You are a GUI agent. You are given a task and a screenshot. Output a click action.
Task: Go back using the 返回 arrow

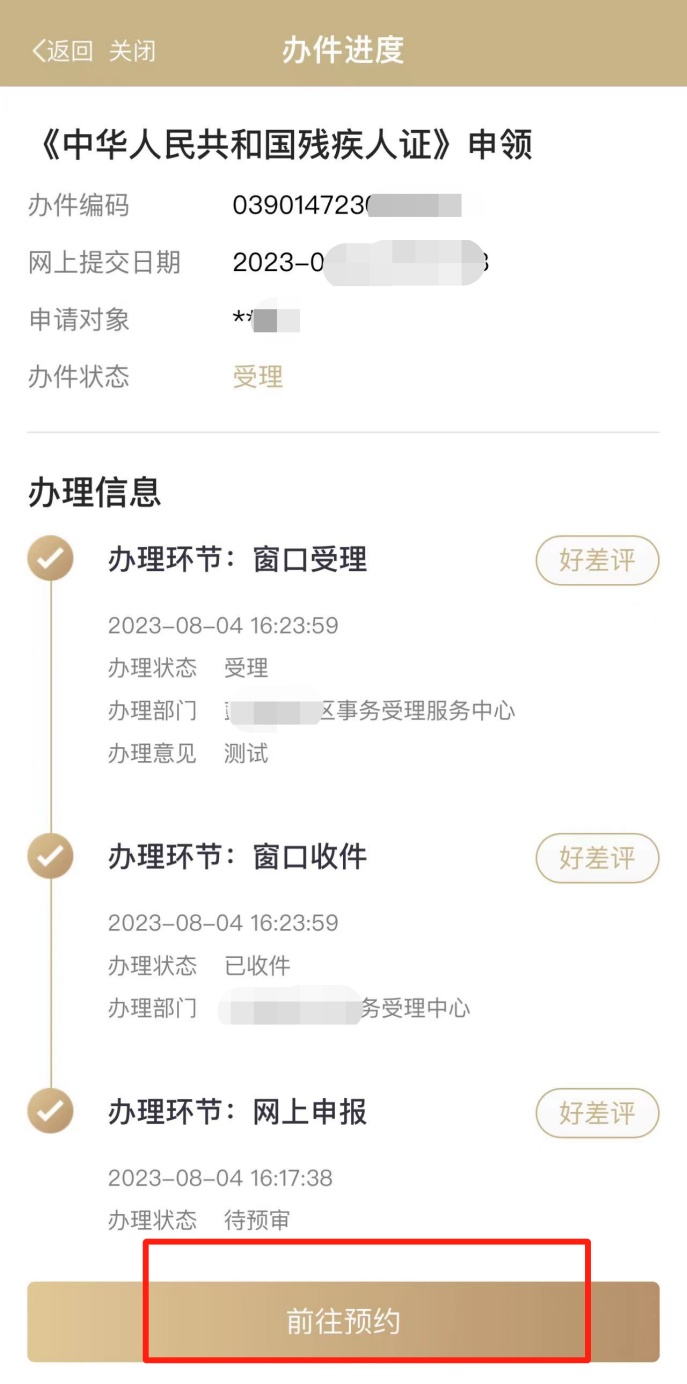coord(62,51)
